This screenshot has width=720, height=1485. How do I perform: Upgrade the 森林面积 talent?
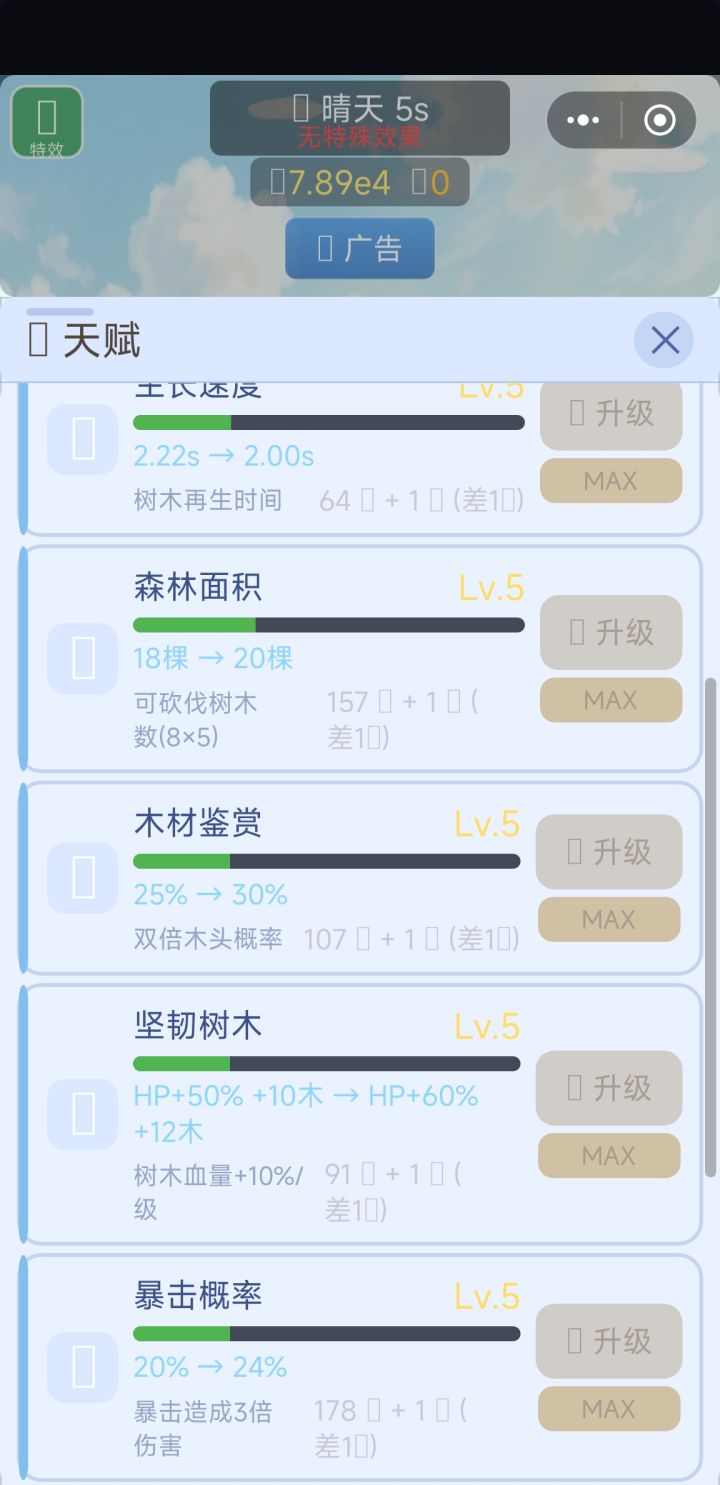coord(611,632)
